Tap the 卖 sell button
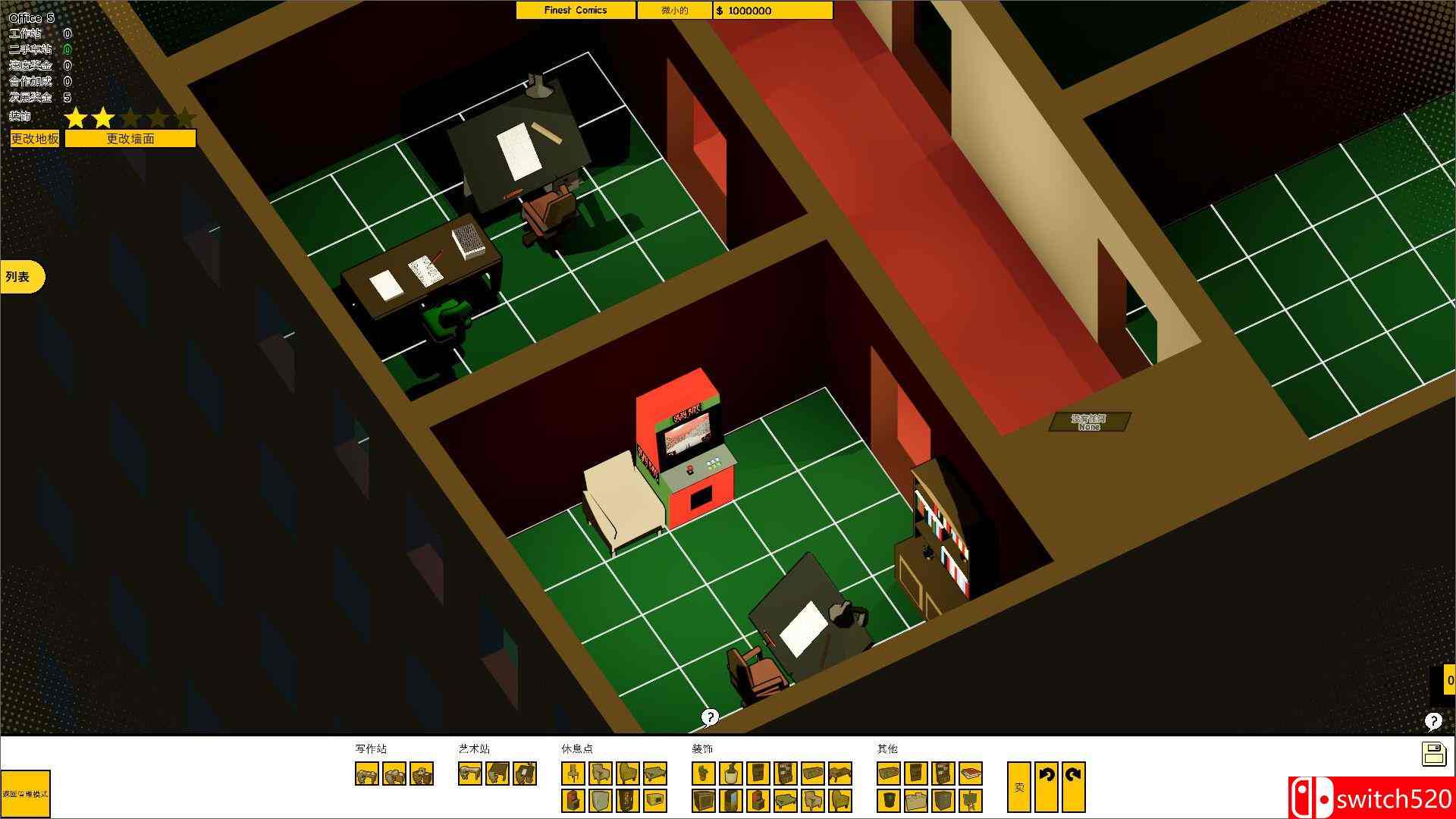 point(1018,786)
